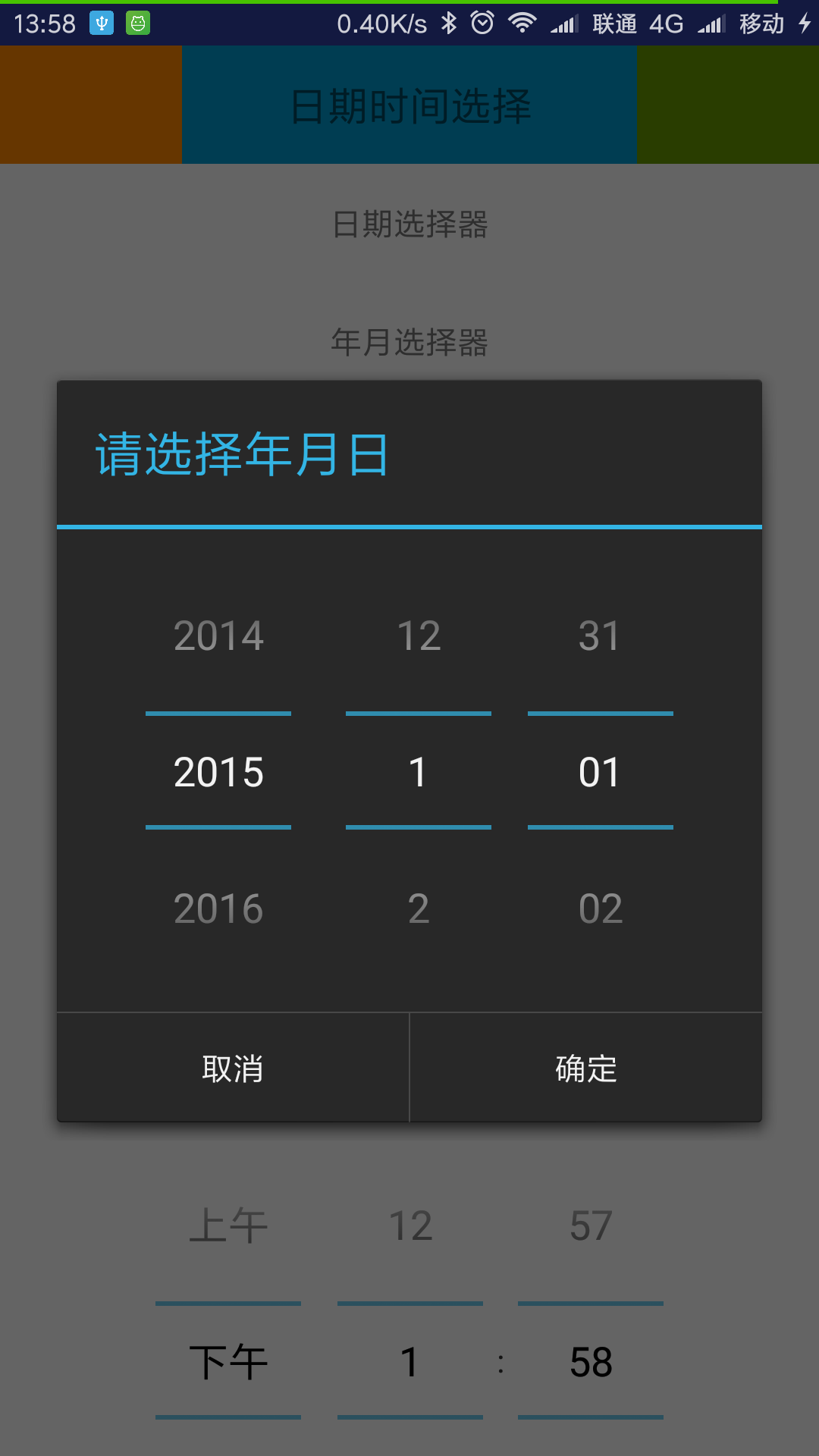Tap 取消 to cancel date selection
The image size is (819, 1456).
click(233, 1068)
